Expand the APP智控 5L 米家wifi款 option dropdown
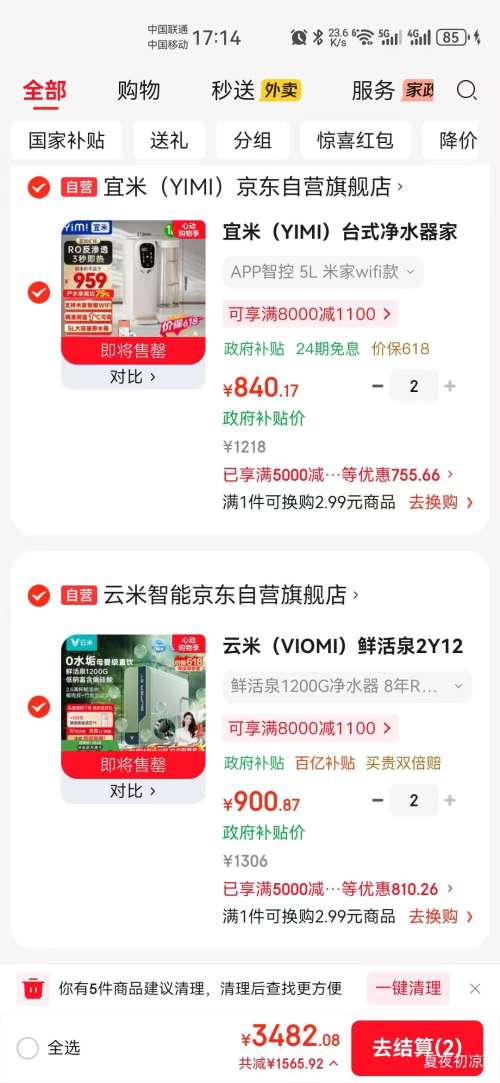The width and height of the screenshot is (500, 1083). click(323, 272)
